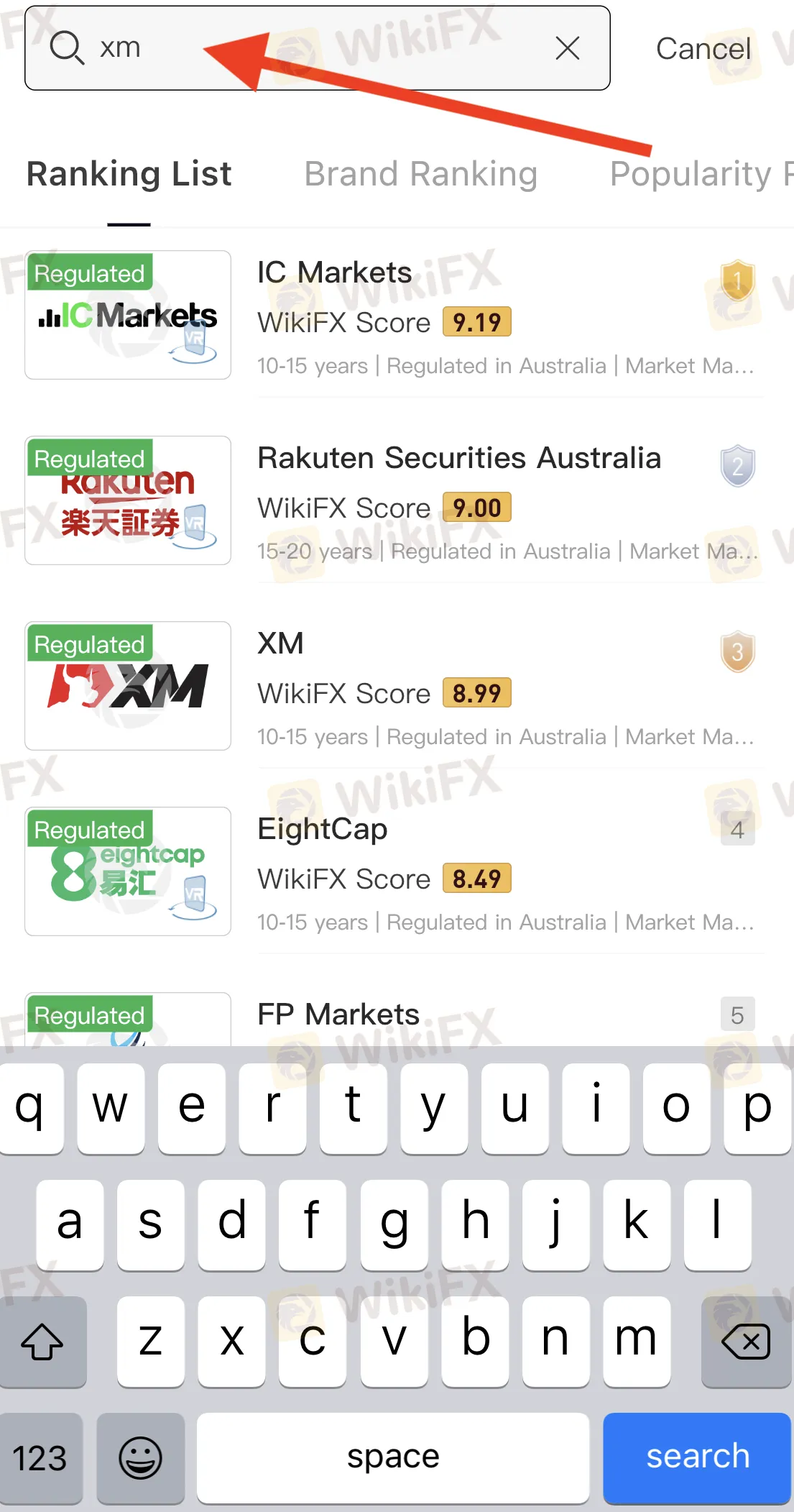Switch to the Brand Ranking tab
Viewport: 794px width, 1512px height.
point(420,173)
